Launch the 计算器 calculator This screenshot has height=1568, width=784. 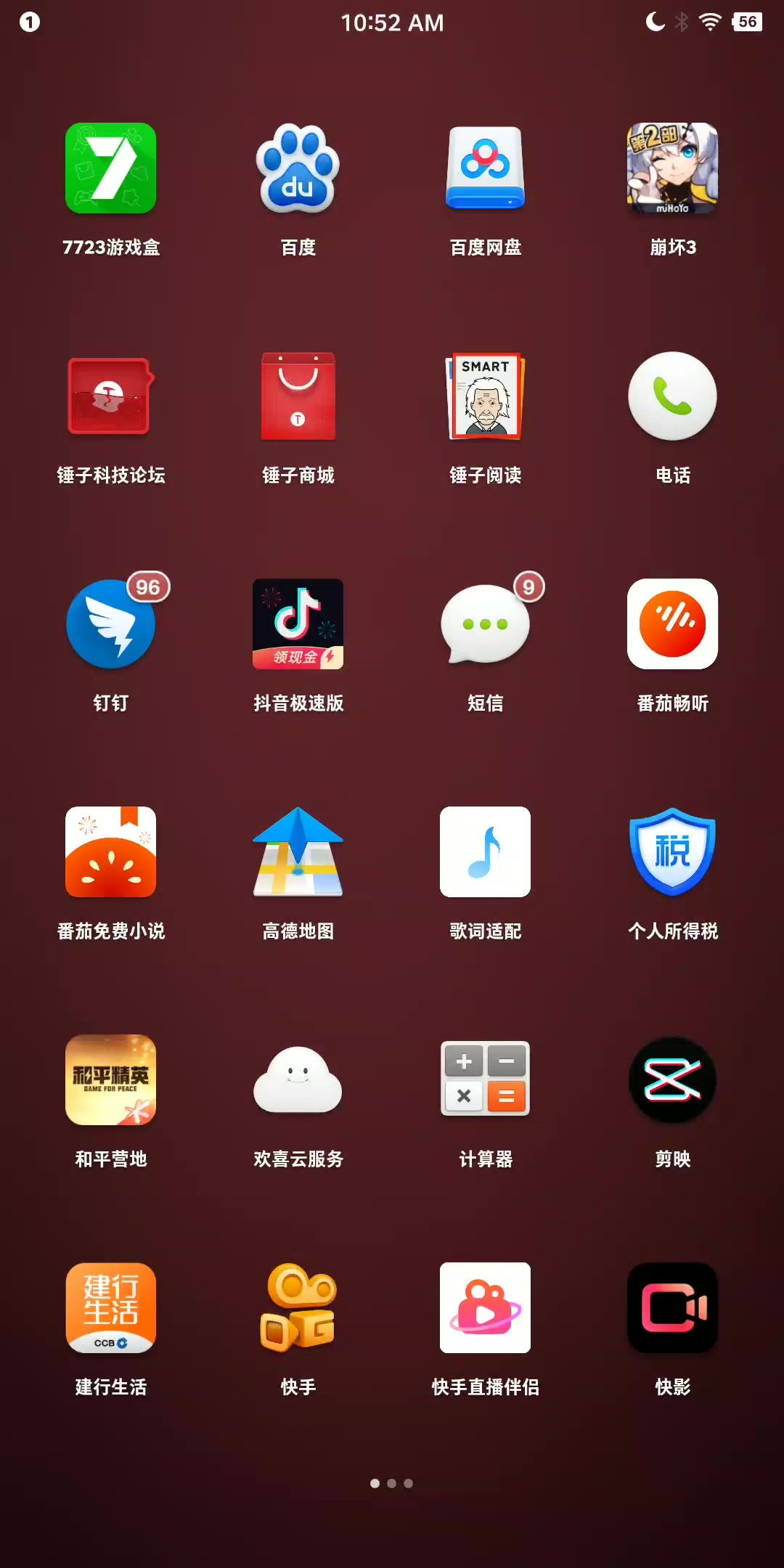pos(485,1080)
